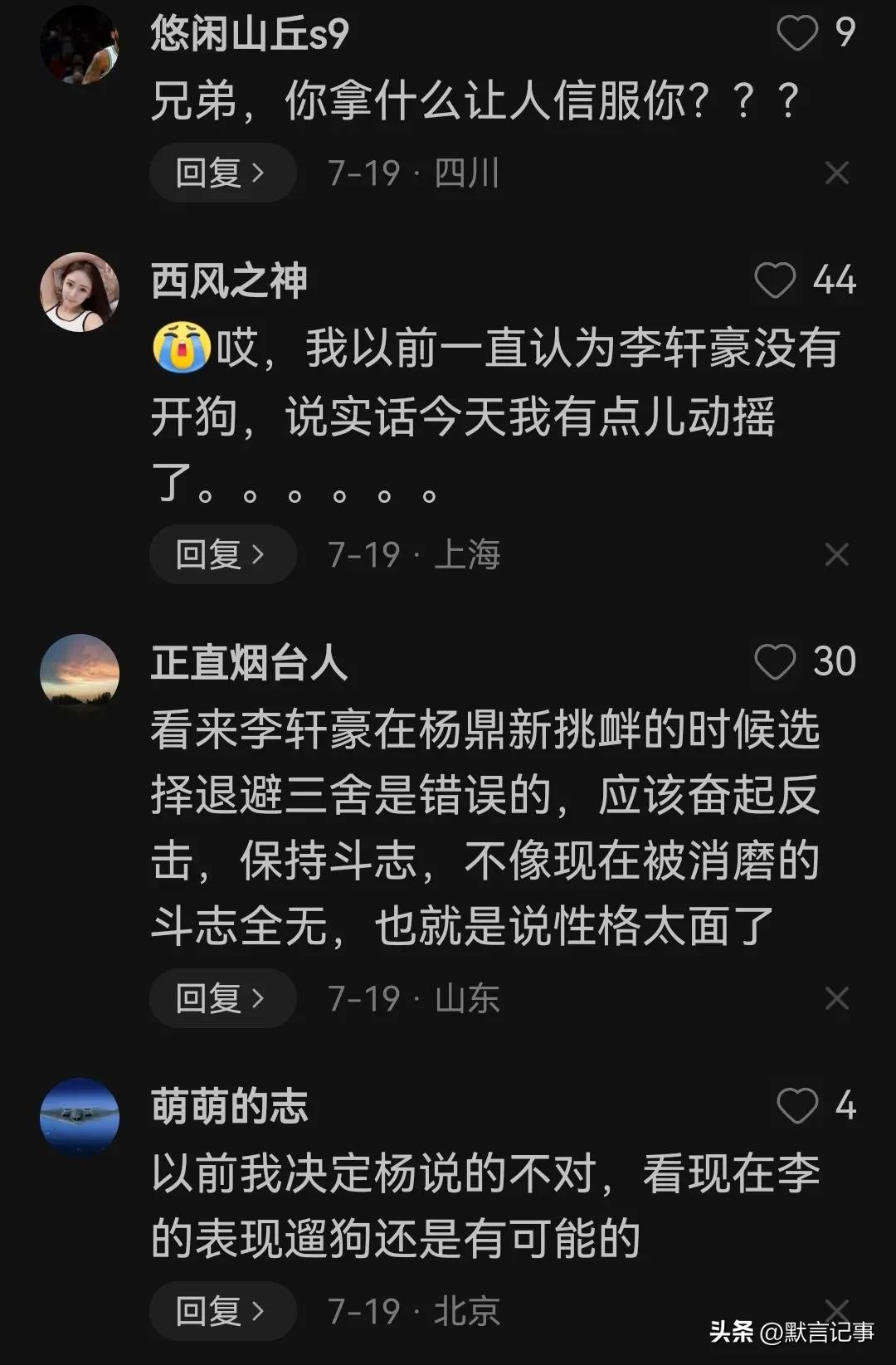The image size is (896, 1365).
Task: Dismiss the comment from 西风之神
Action: click(836, 554)
